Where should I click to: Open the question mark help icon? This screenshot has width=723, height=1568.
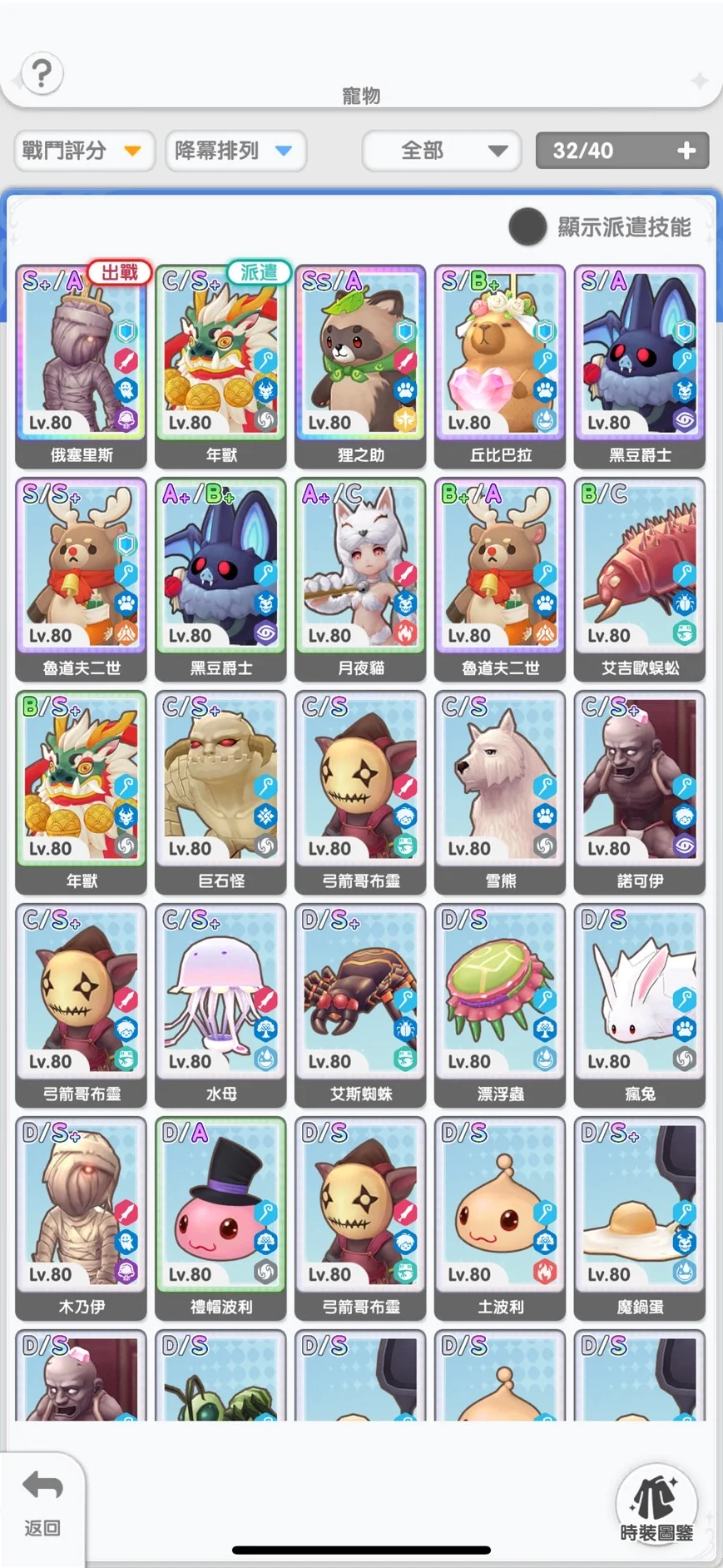tap(42, 73)
